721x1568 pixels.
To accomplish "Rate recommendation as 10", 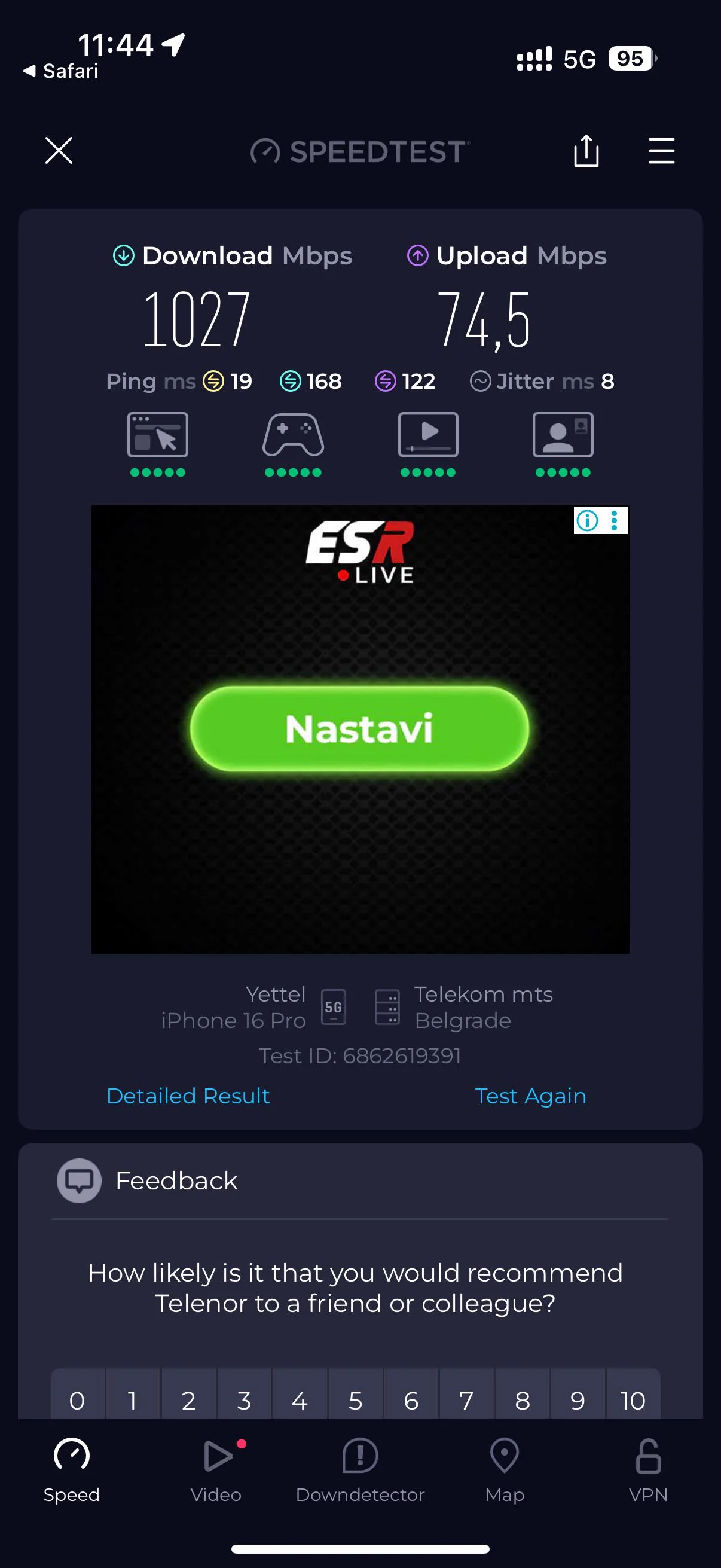I will (632, 1400).
